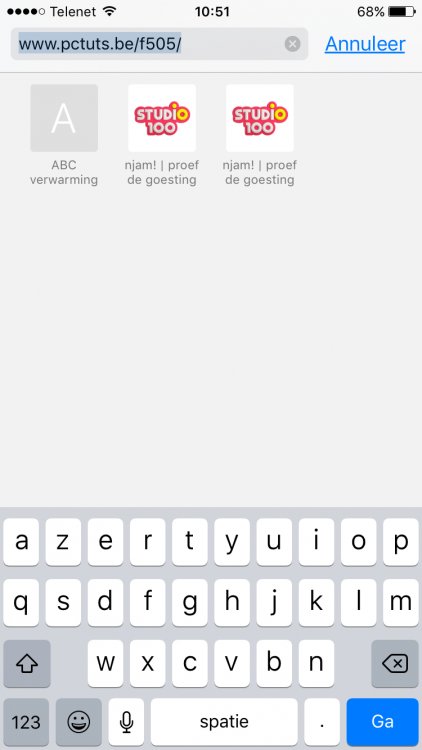
Task: Tap the blue Ga key
Action: tap(382, 721)
